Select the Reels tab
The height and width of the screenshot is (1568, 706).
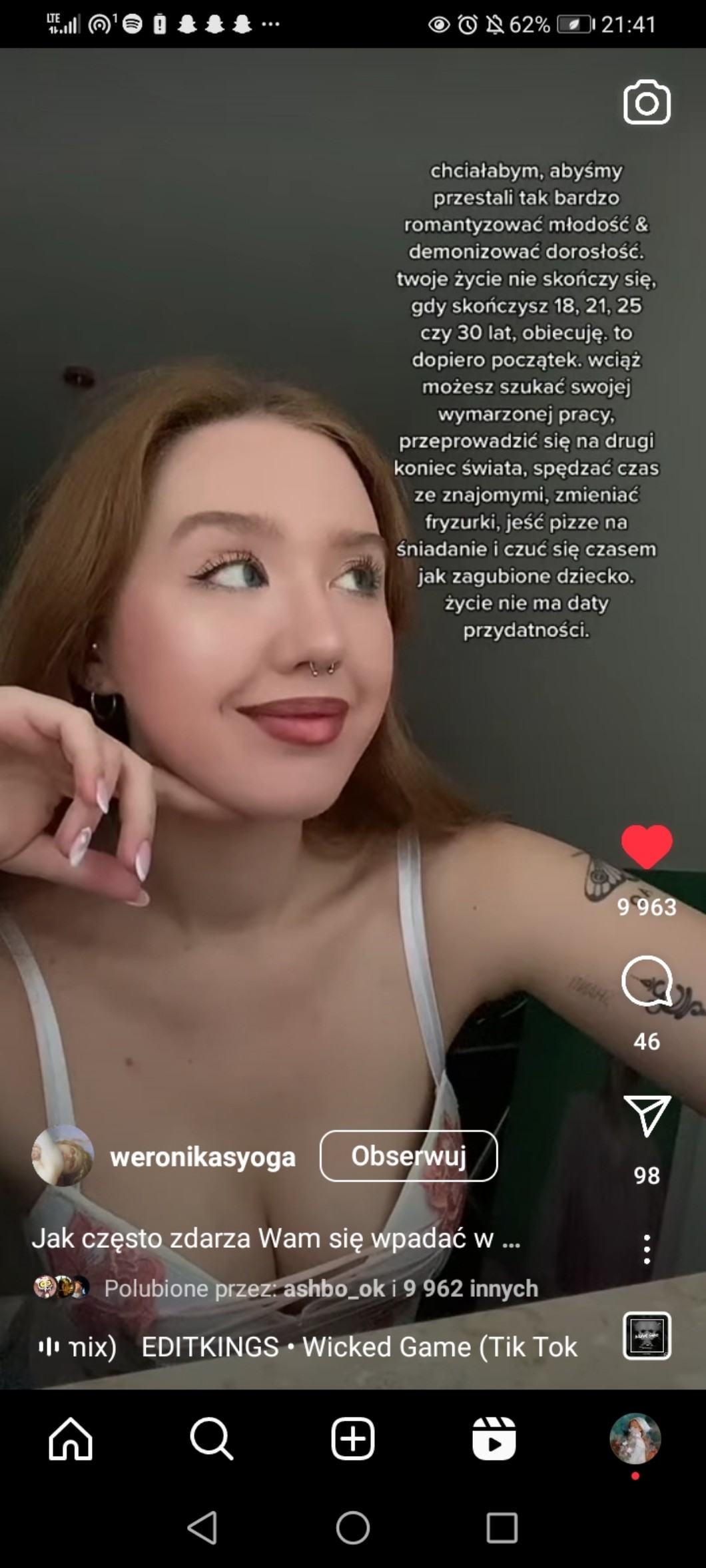(494, 1439)
